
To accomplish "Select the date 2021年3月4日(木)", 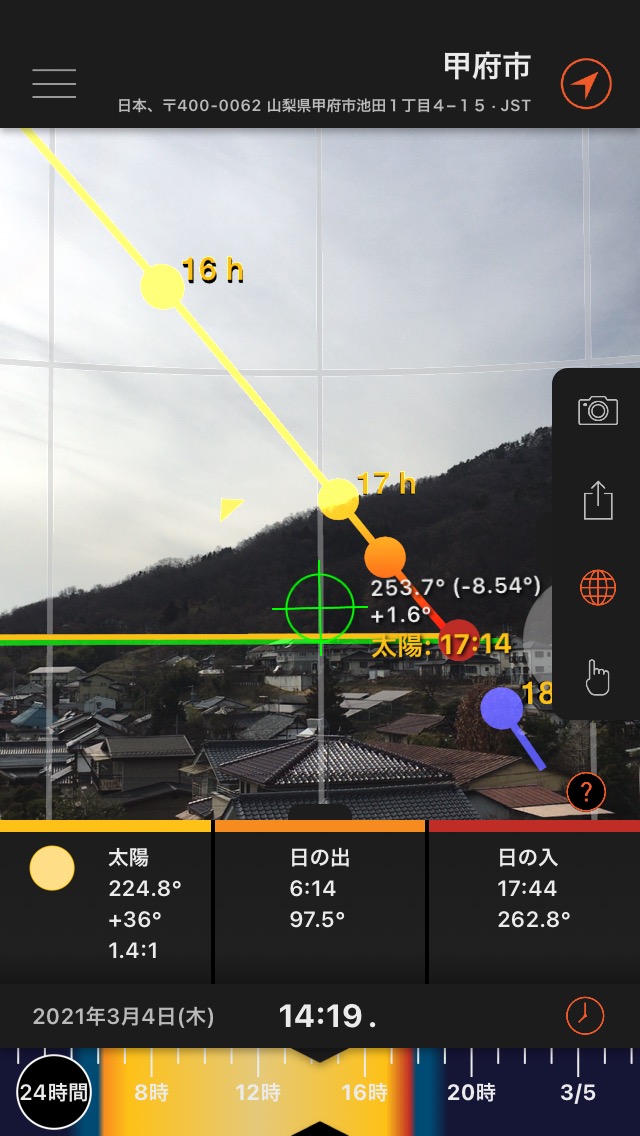I will click(123, 1016).
